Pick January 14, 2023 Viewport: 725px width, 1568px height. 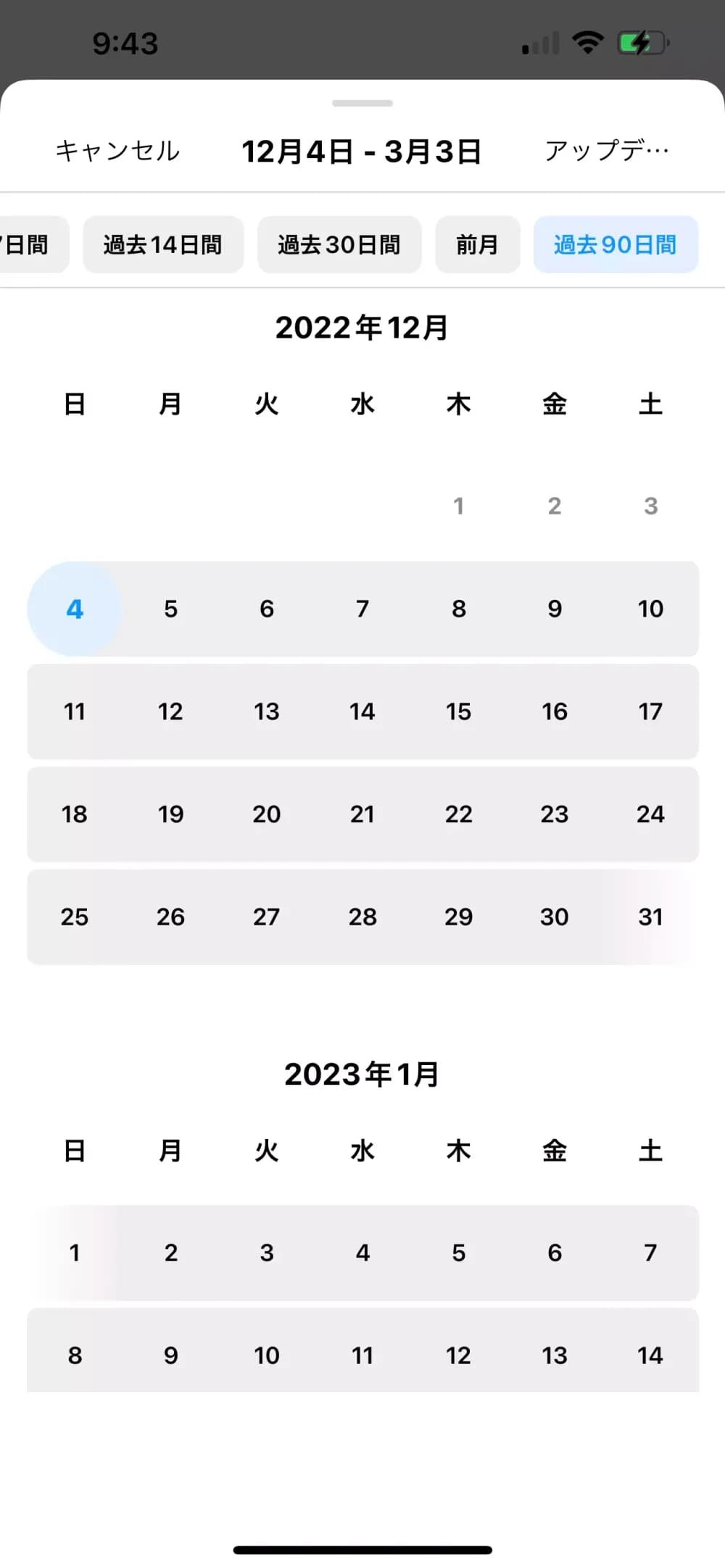click(650, 1356)
